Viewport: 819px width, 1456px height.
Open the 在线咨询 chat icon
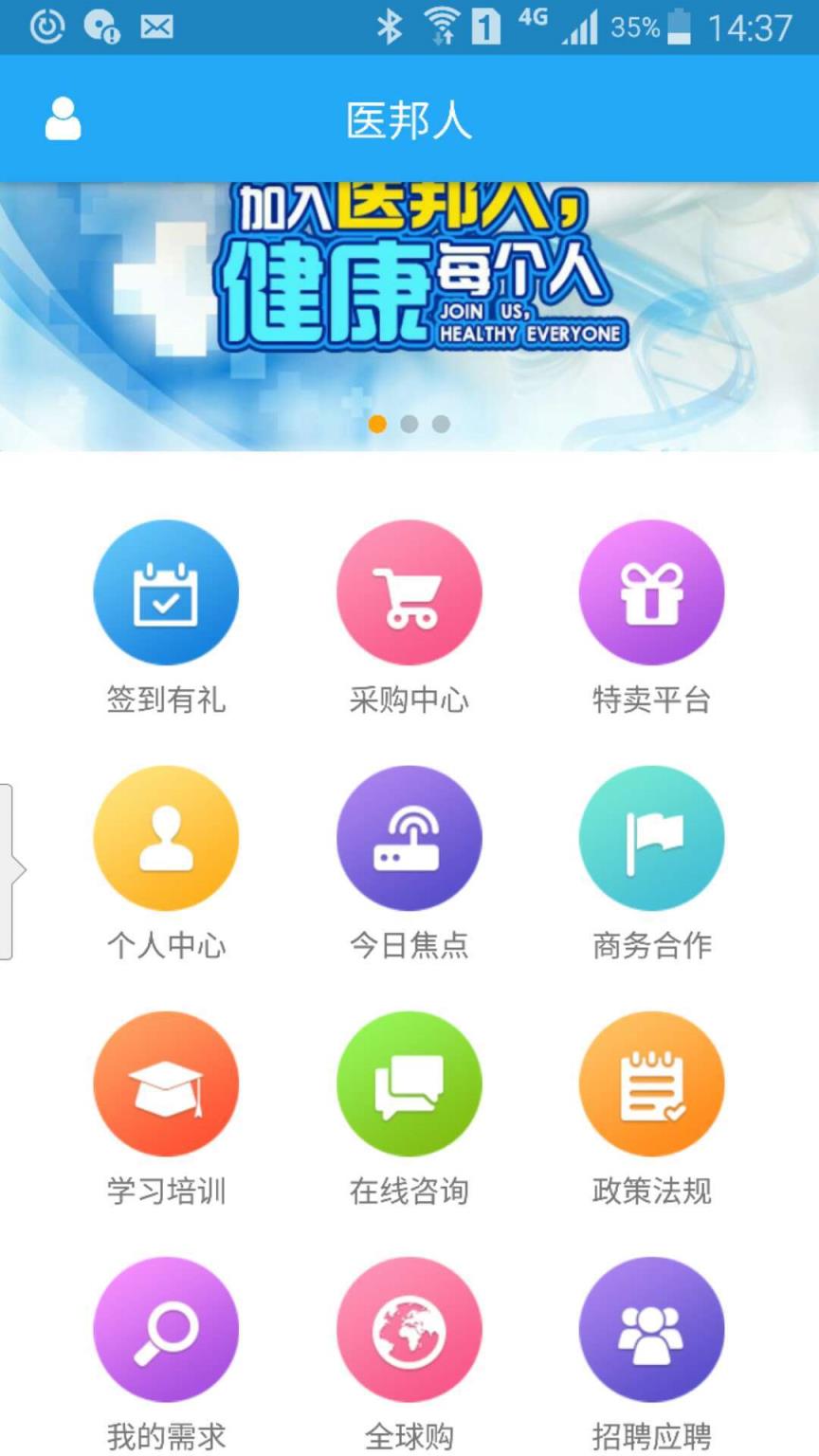click(x=409, y=1083)
